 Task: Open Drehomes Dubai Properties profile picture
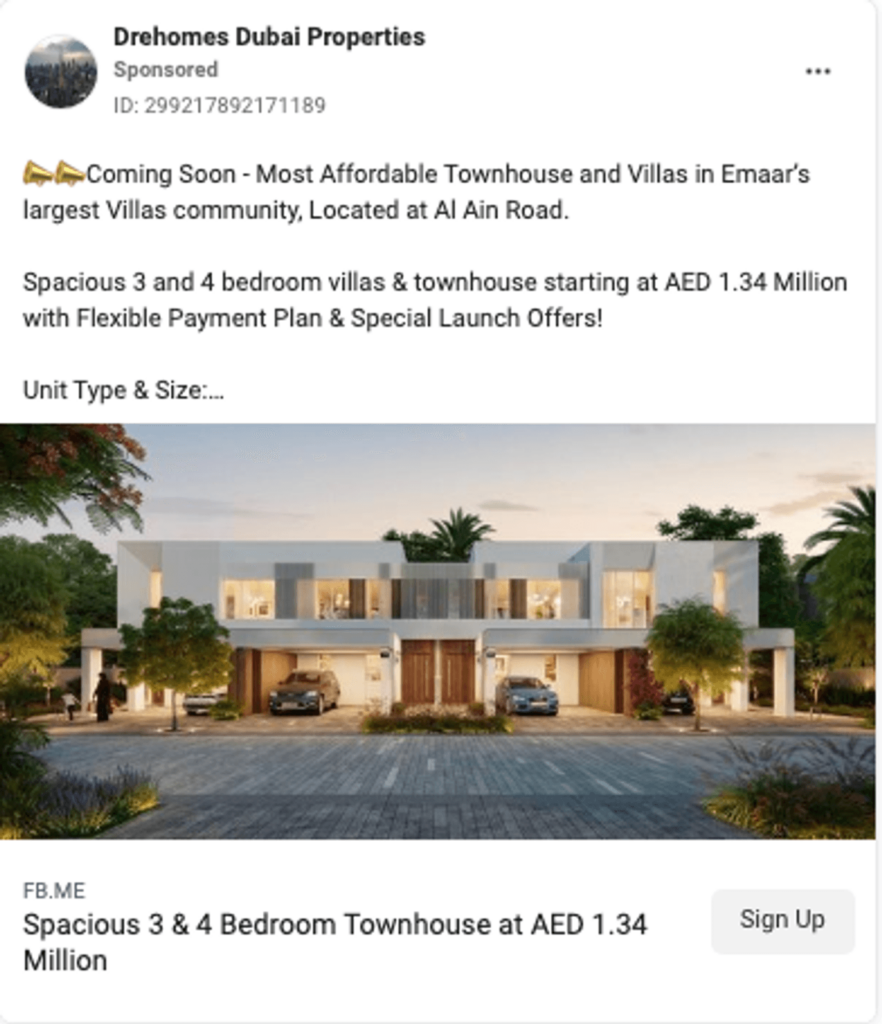tap(61, 72)
